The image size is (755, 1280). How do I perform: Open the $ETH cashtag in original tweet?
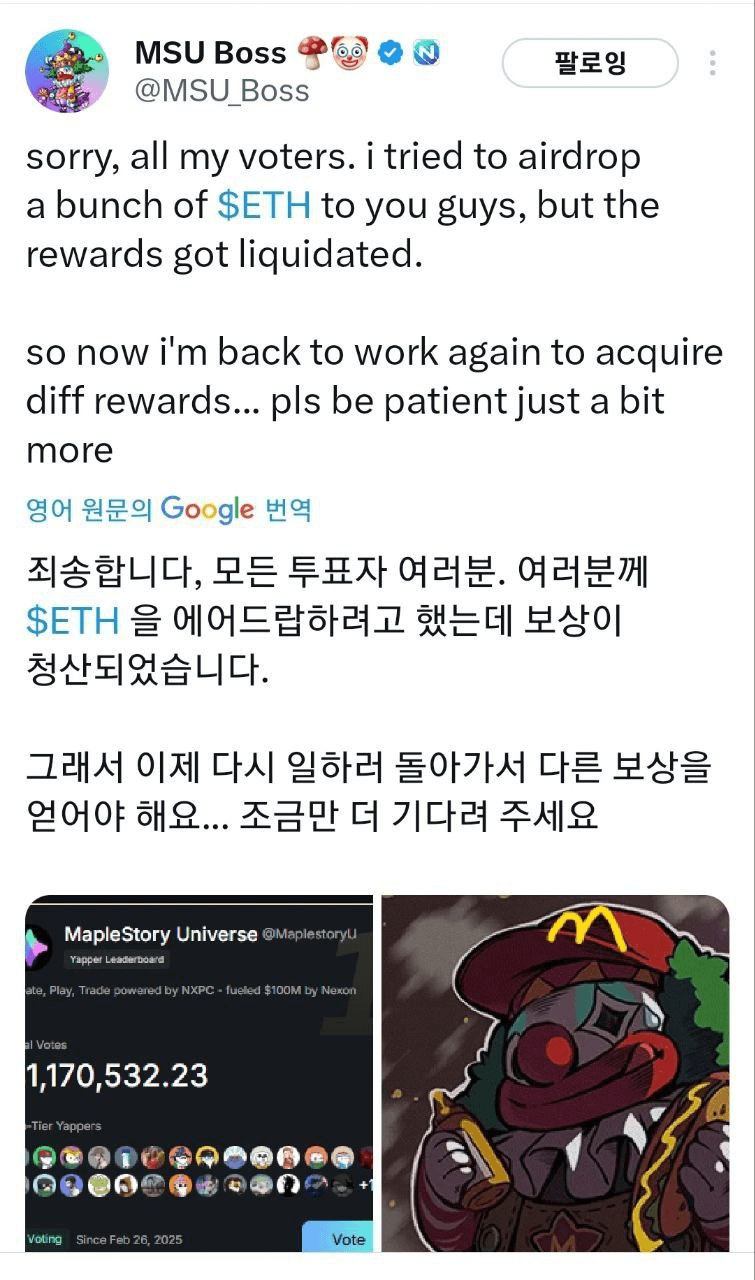pyautogui.click(x=264, y=206)
